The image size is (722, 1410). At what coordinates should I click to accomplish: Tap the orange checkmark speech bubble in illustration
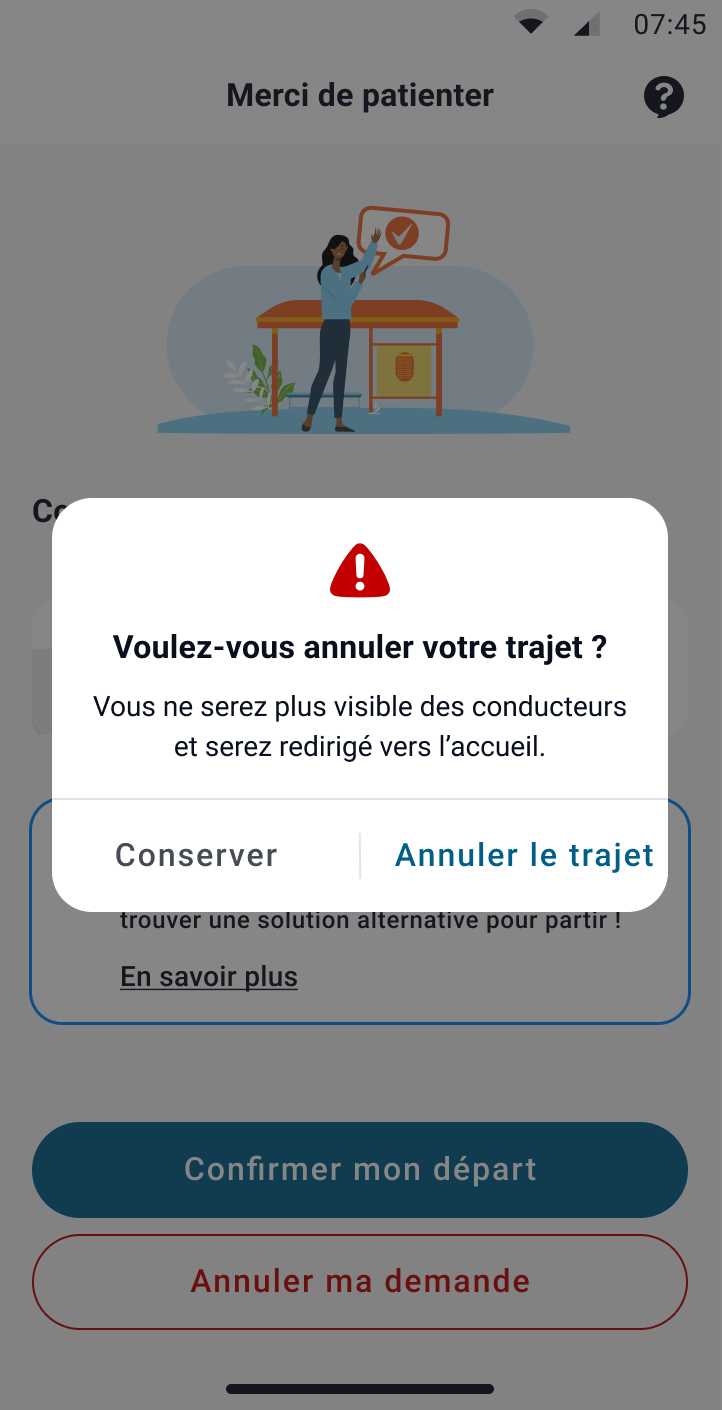click(402, 235)
